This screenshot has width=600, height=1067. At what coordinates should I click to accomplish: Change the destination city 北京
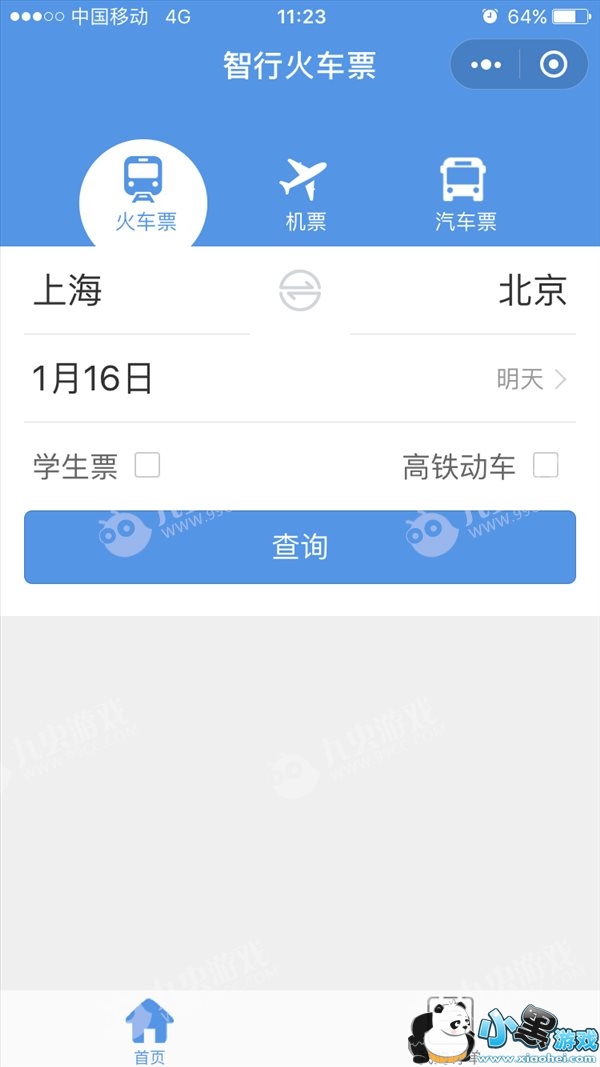point(532,291)
